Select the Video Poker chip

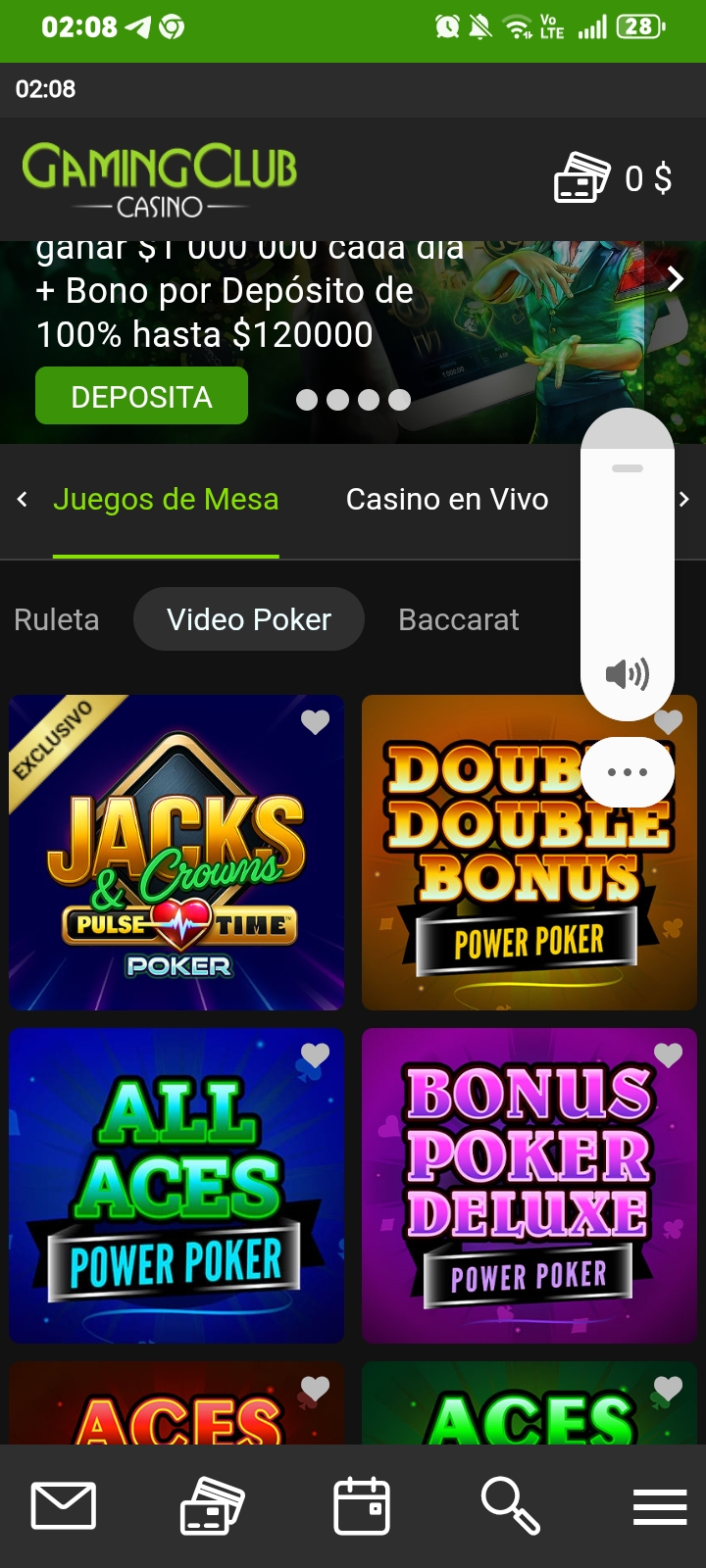tap(249, 619)
